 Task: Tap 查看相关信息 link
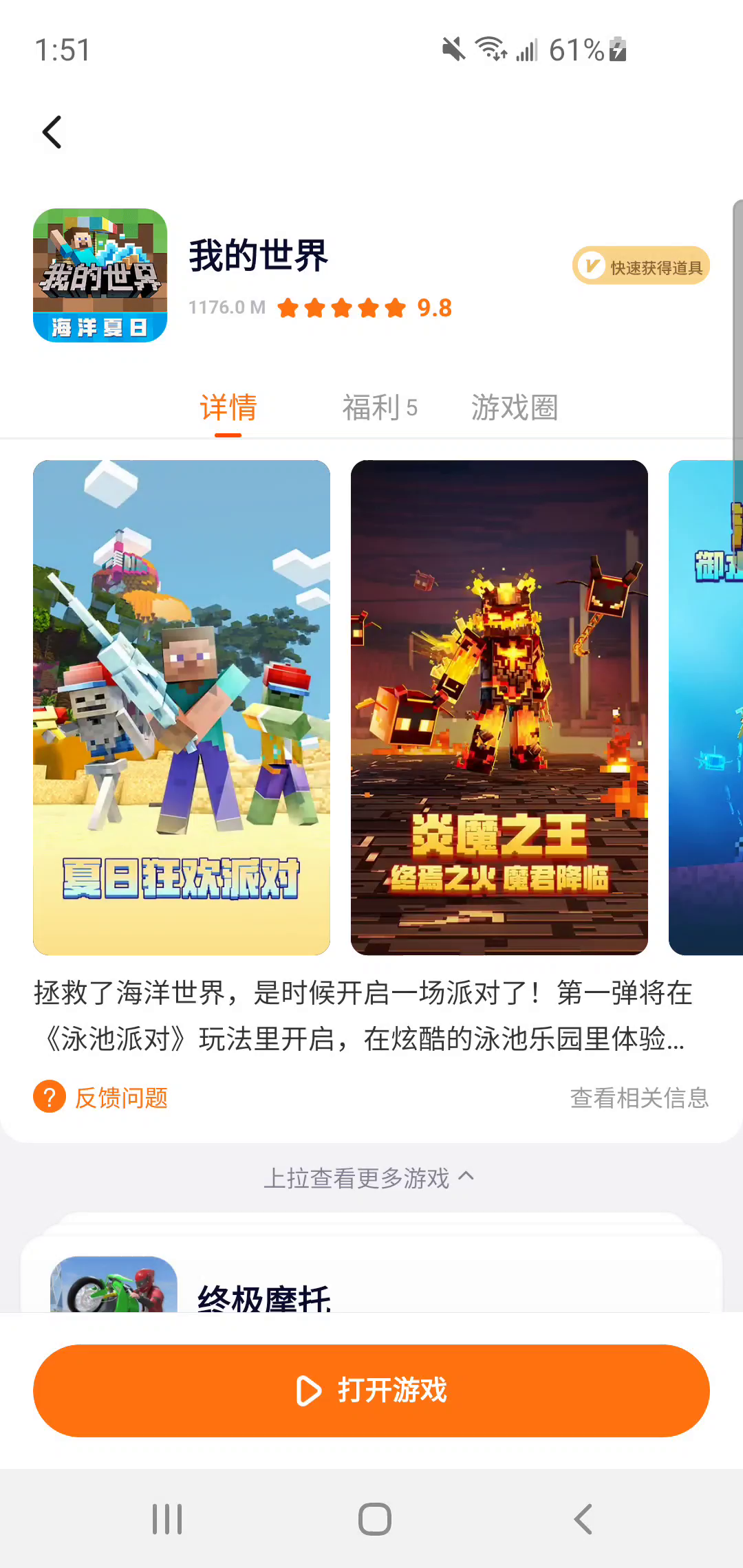coord(639,1098)
